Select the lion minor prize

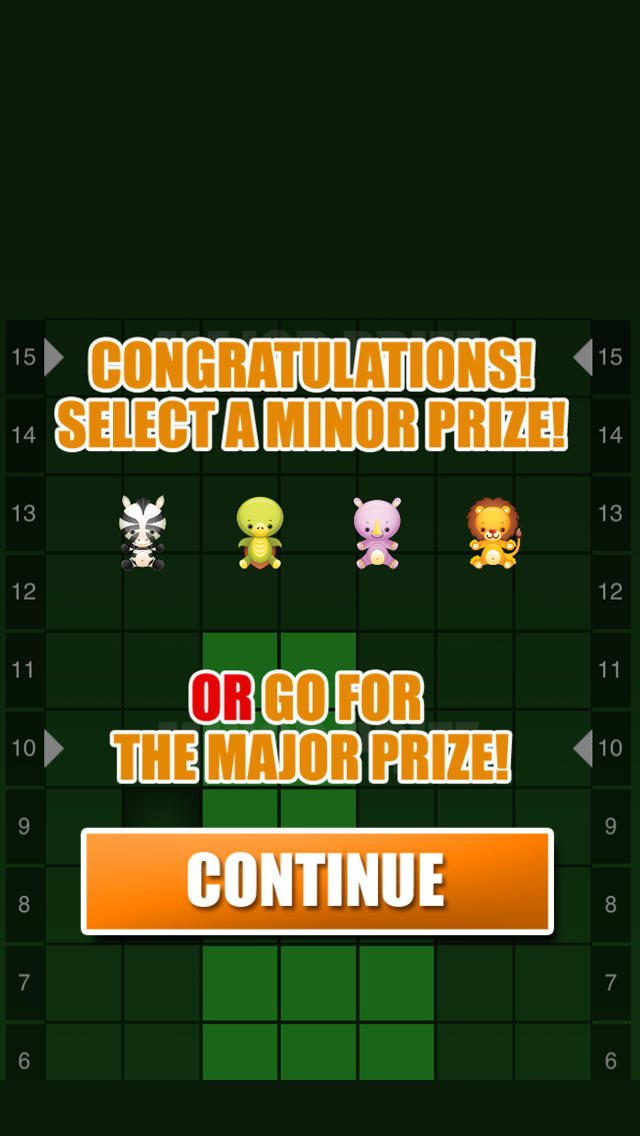coord(494,532)
